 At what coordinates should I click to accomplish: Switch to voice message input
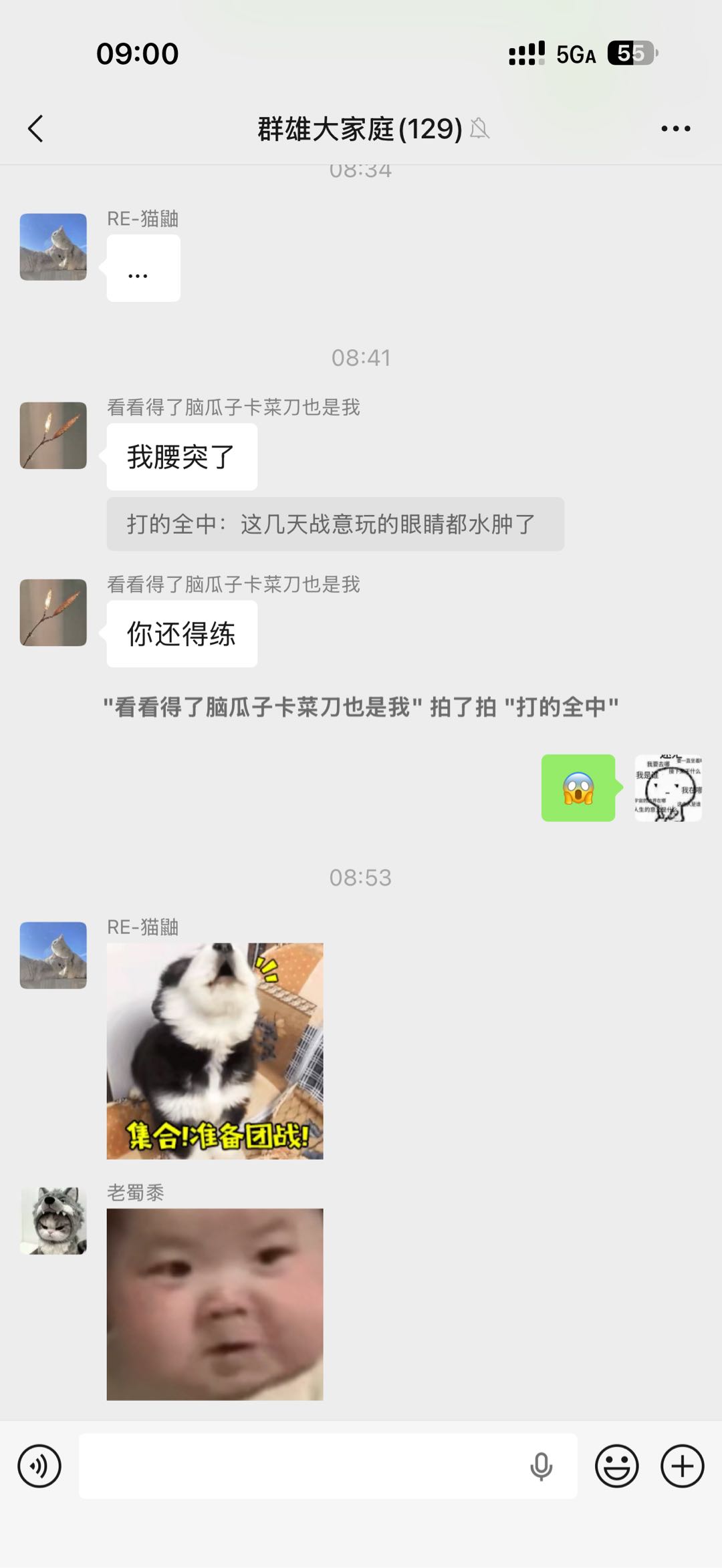pyautogui.click(x=39, y=1466)
